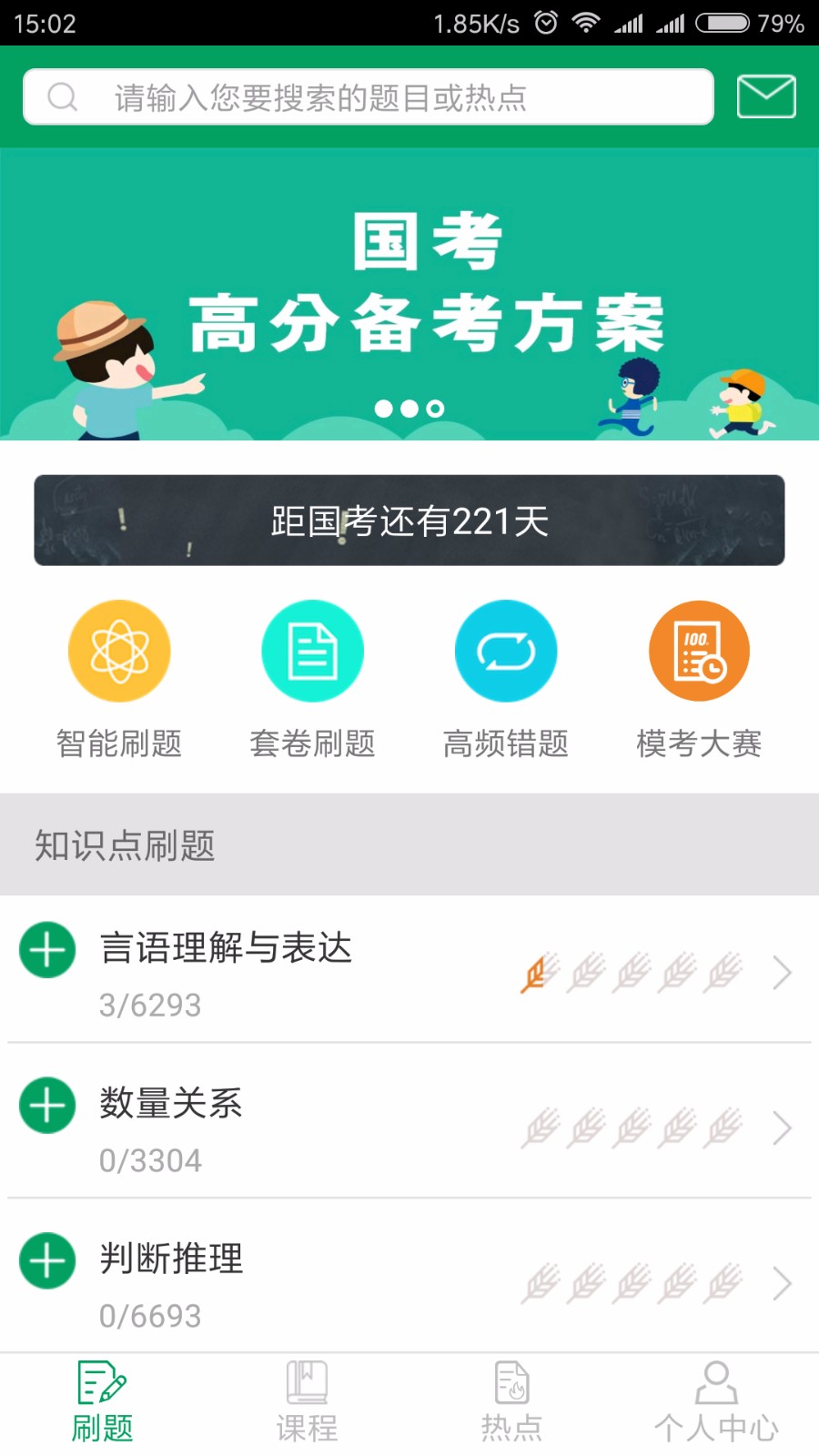
Task: Tap the search box for questions or hot topics
Action: (368, 96)
